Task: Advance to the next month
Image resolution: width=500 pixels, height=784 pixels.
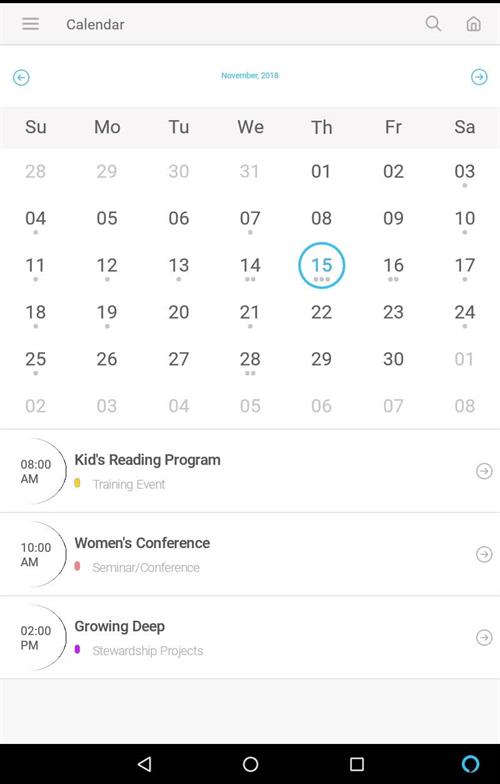Action: [479, 76]
